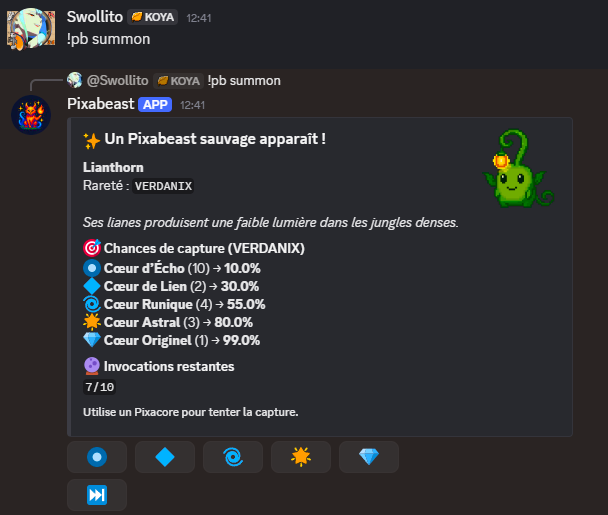Open Pixabeast bot avatar
608x515 pixels.
[30, 114]
